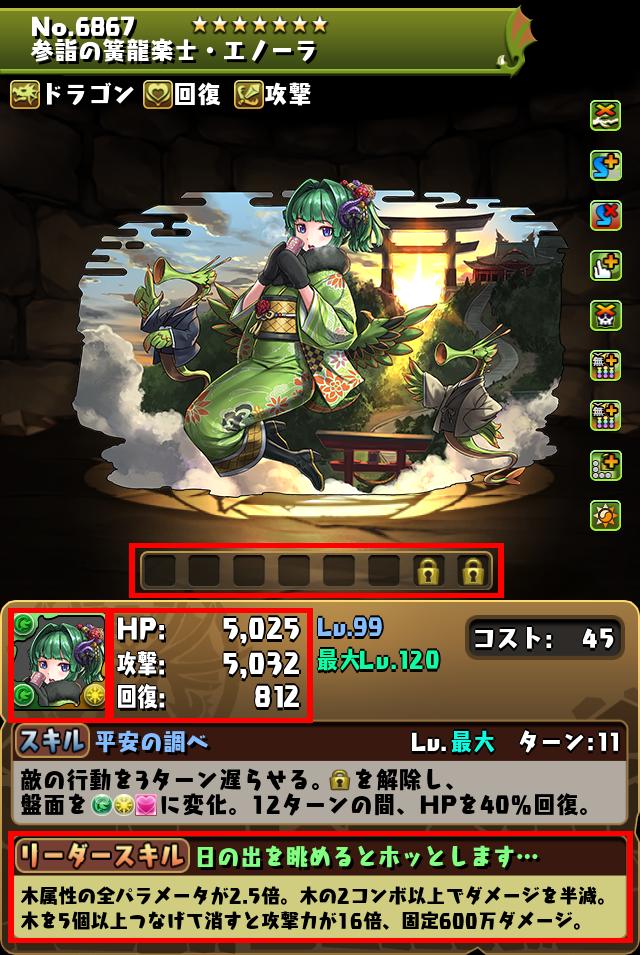
Task: Open the 平安の調べ skill details
Action: (153, 743)
